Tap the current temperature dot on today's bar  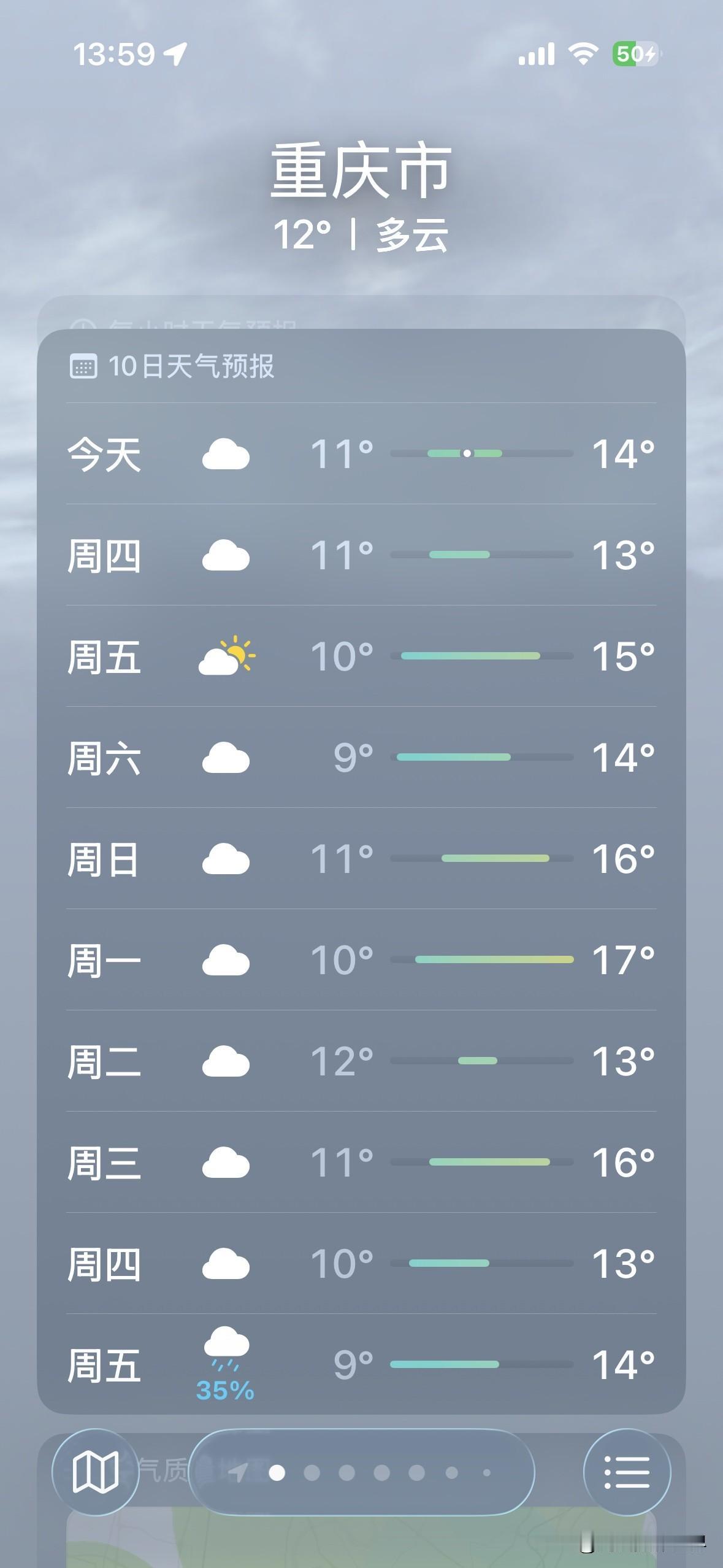click(467, 452)
